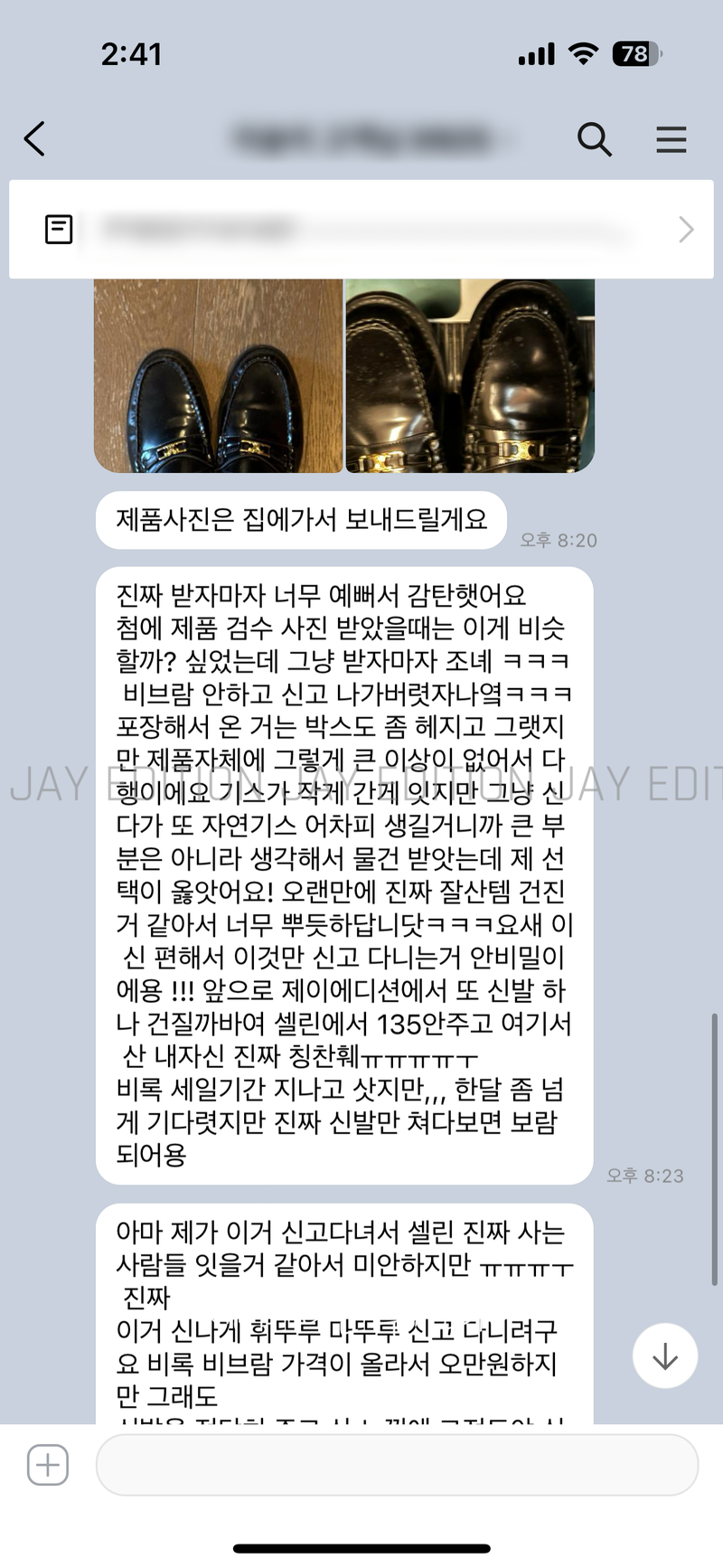Jump to the latest message with the down arrow
Viewport: 723px width, 1568px height.
tap(665, 1355)
